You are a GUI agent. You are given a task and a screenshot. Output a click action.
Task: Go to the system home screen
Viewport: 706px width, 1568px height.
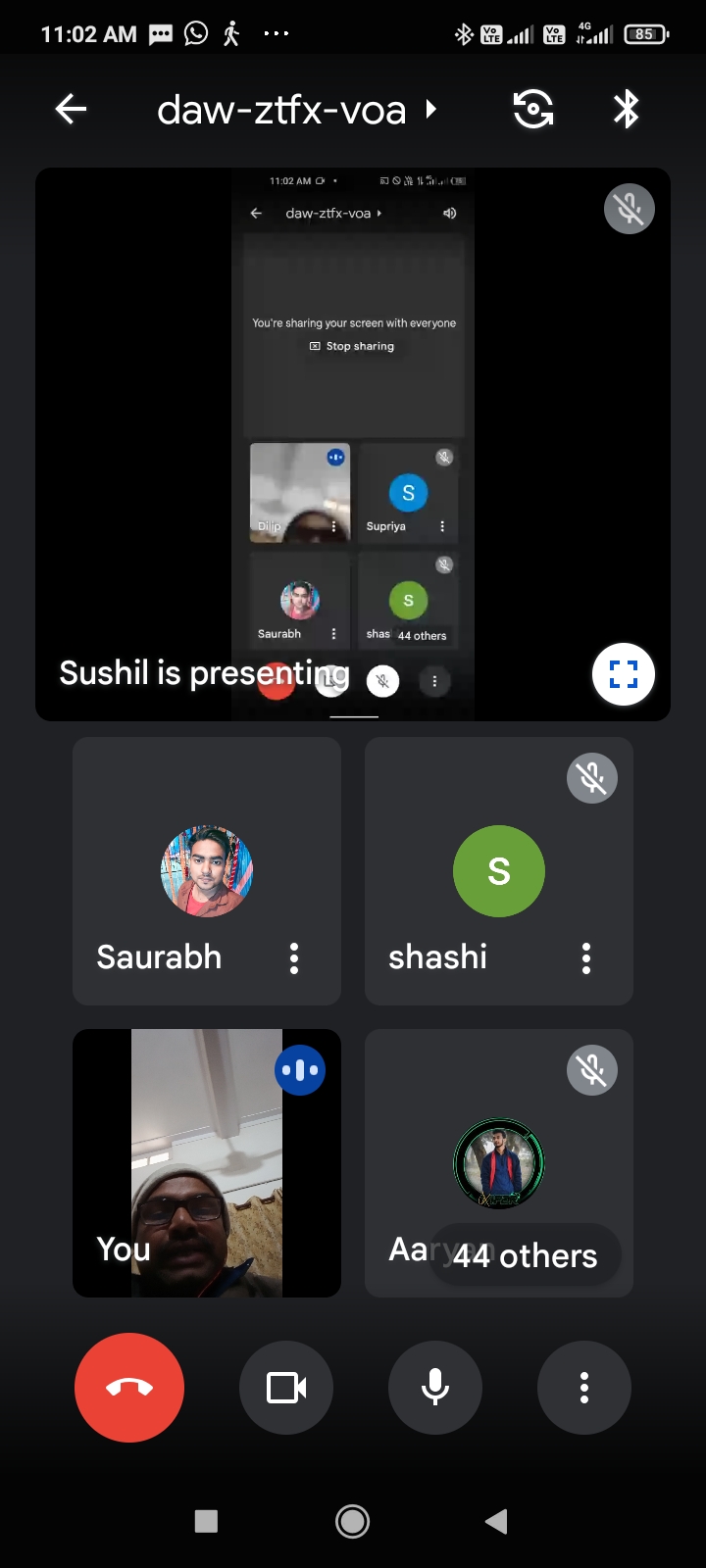click(x=353, y=1521)
